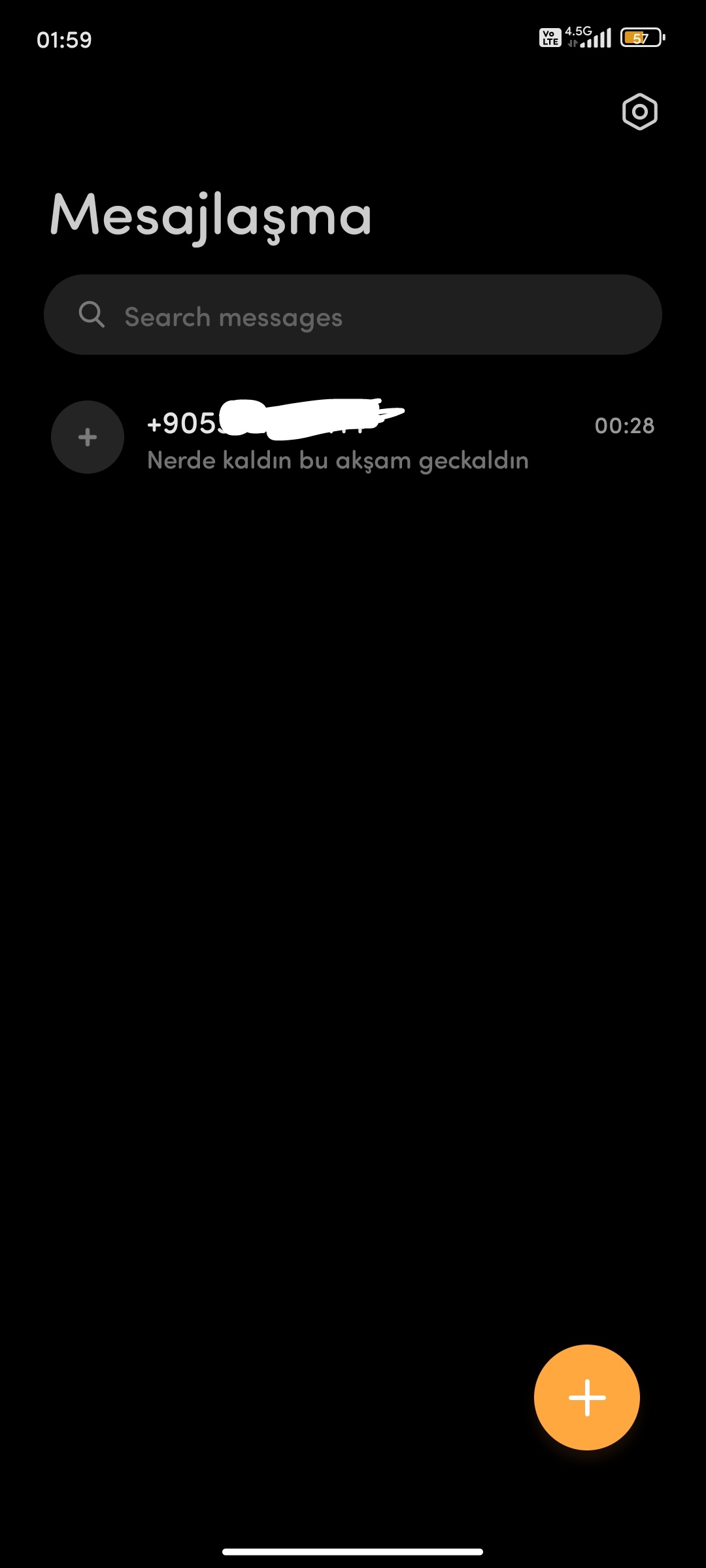Open the messaging settings hexagon icon

pyautogui.click(x=639, y=112)
